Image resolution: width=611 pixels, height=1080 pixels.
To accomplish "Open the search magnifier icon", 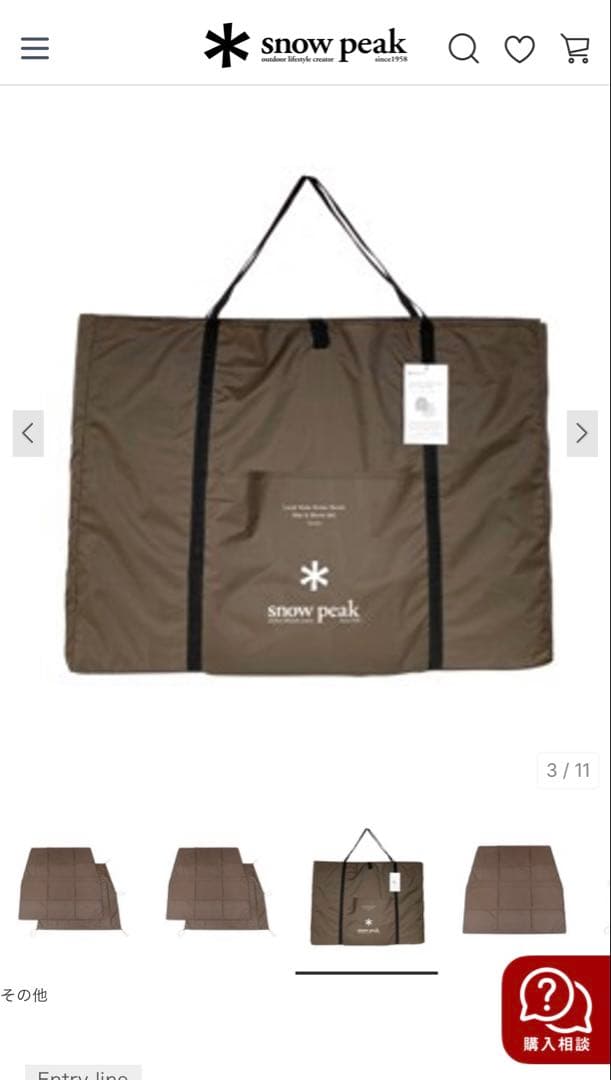I will tap(463, 47).
